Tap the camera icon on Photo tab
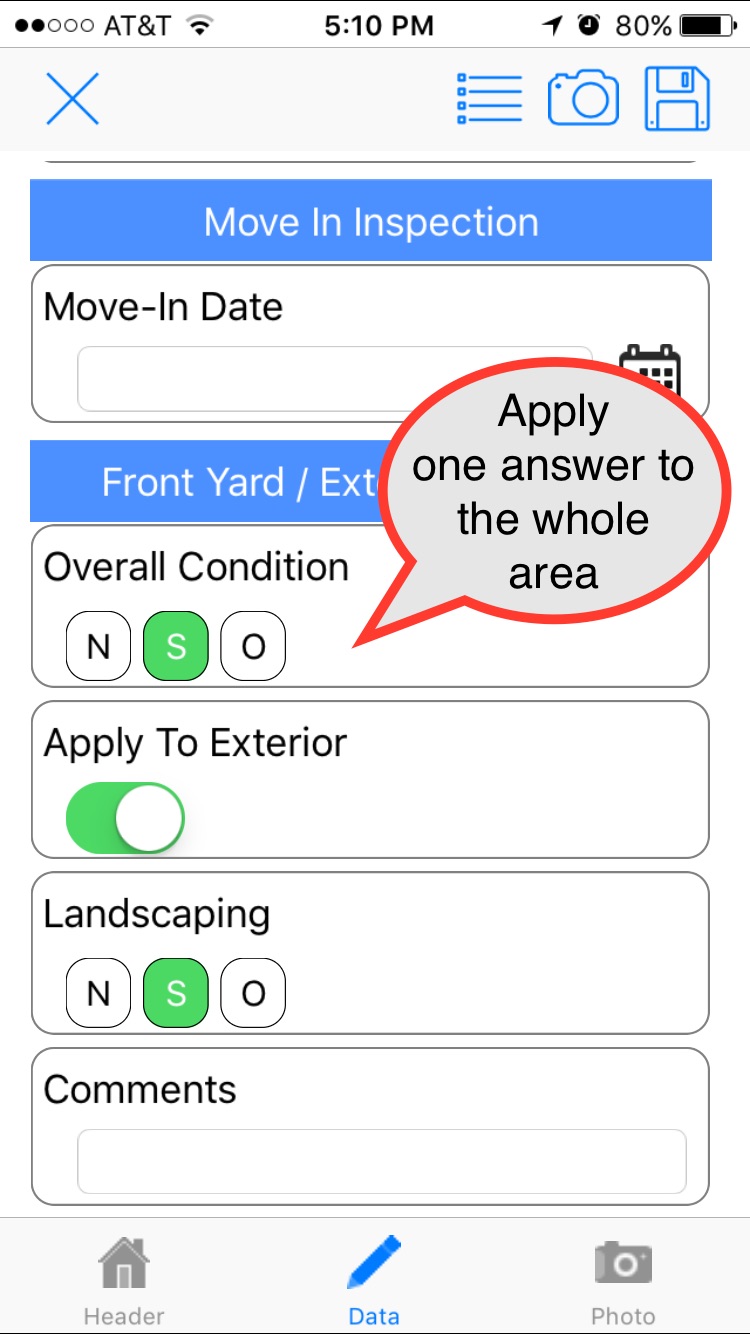The width and height of the screenshot is (750, 1334). point(623,1265)
